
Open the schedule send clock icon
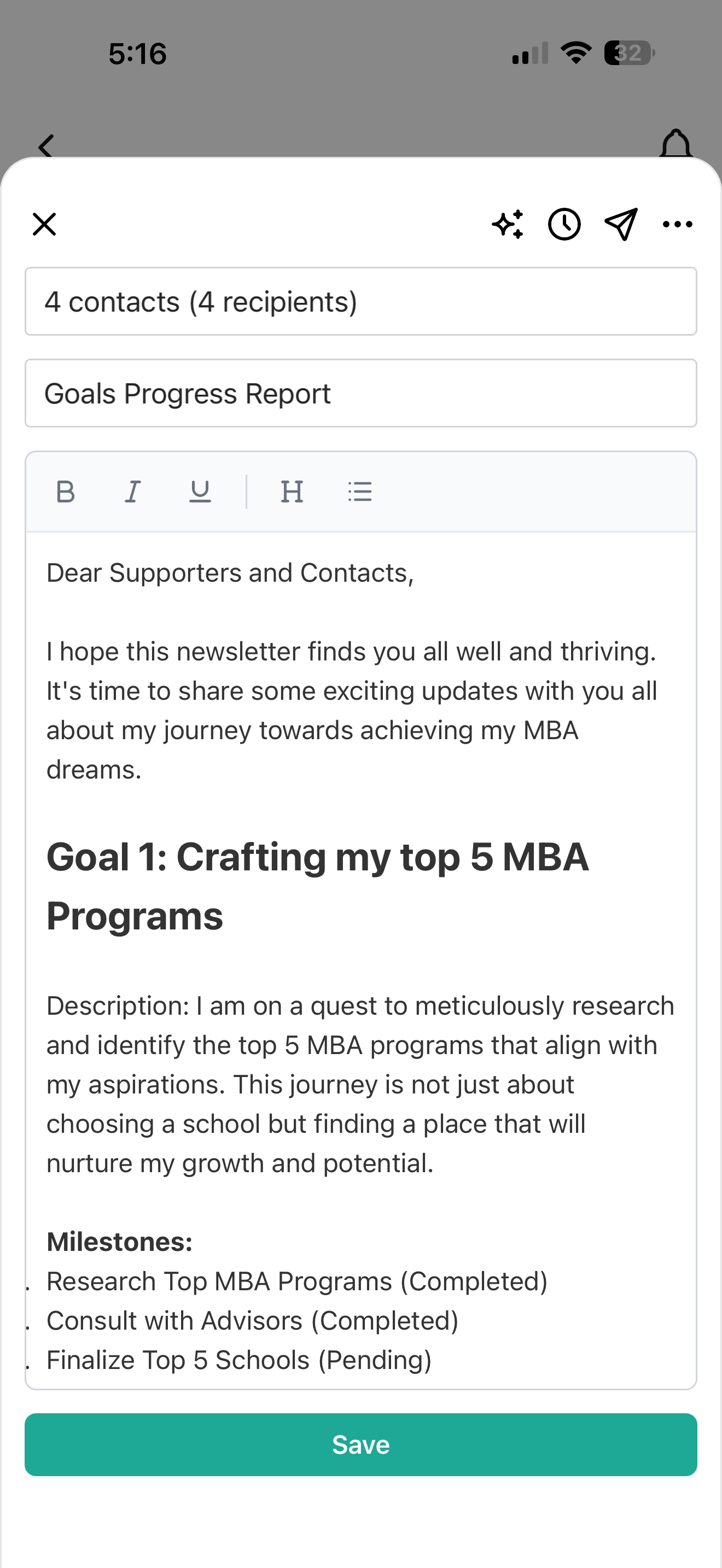[563, 225]
